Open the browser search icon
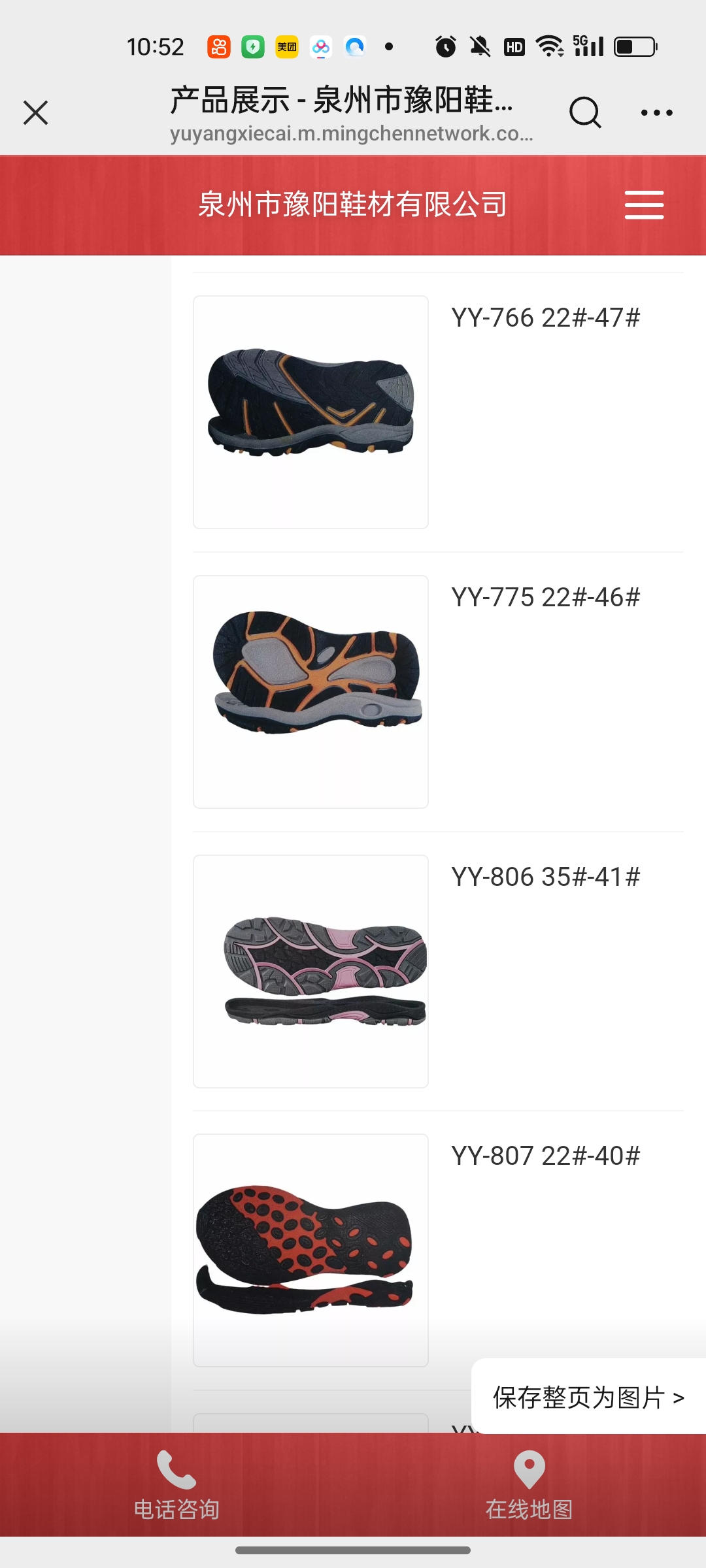Screen dimensions: 706x1568 point(584,112)
